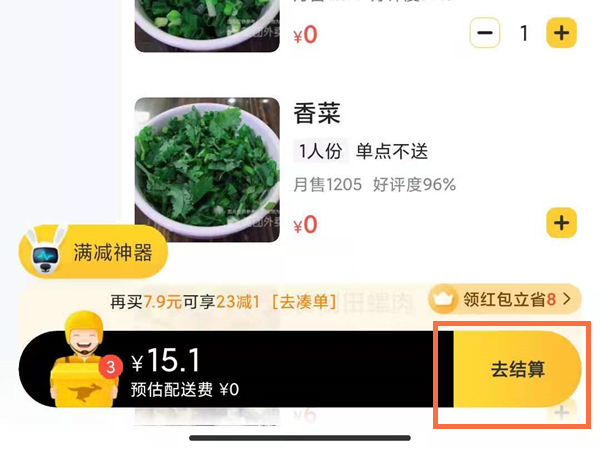Add 香菜 to the cart

[x=561, y=222]
